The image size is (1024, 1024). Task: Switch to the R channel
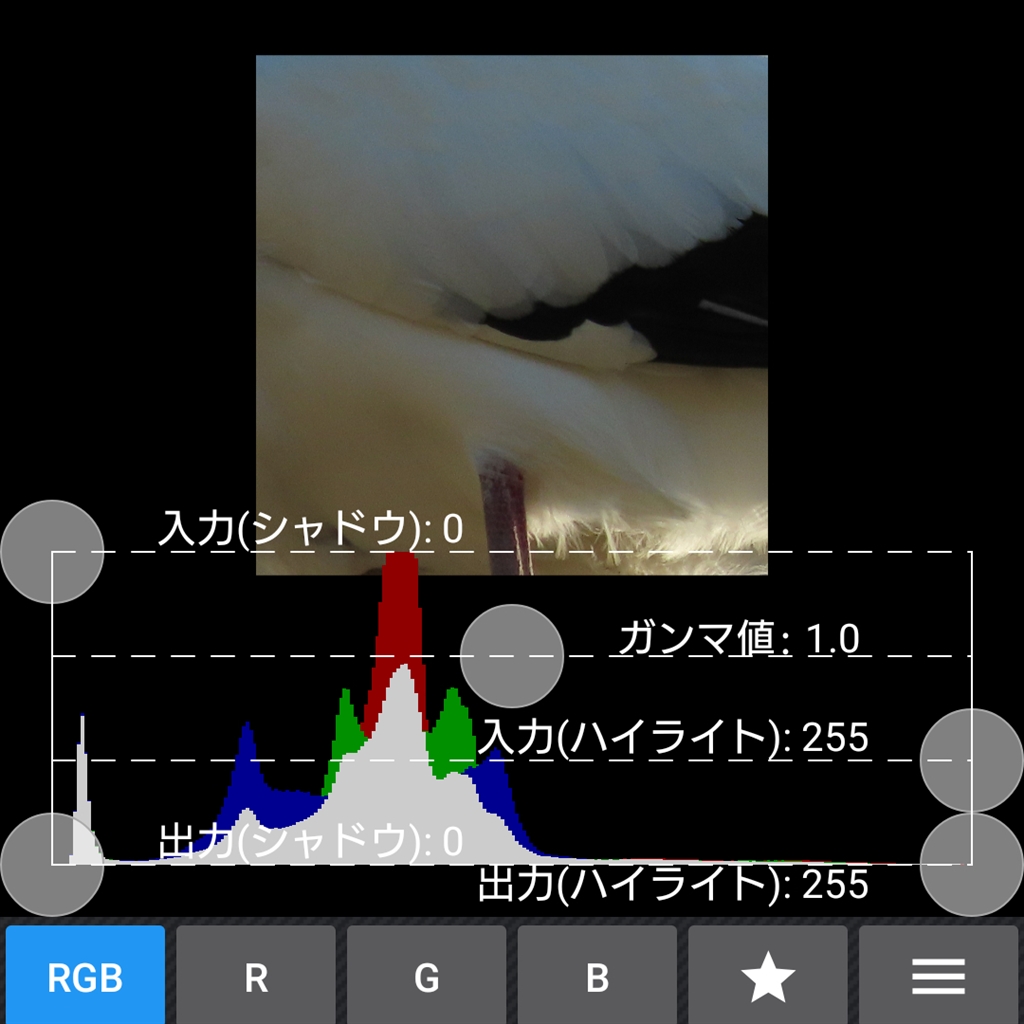(x=256, y=976)
